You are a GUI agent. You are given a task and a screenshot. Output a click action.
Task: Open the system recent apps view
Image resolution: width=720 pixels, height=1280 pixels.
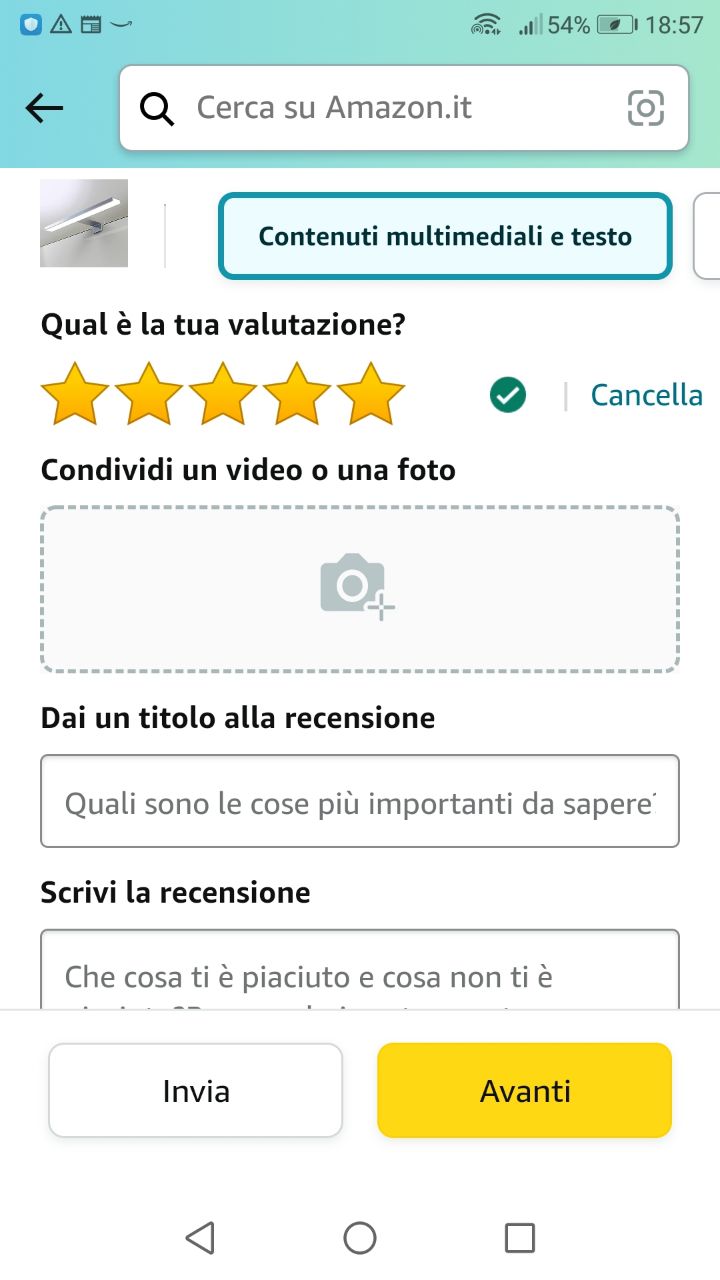point(520,1238)
